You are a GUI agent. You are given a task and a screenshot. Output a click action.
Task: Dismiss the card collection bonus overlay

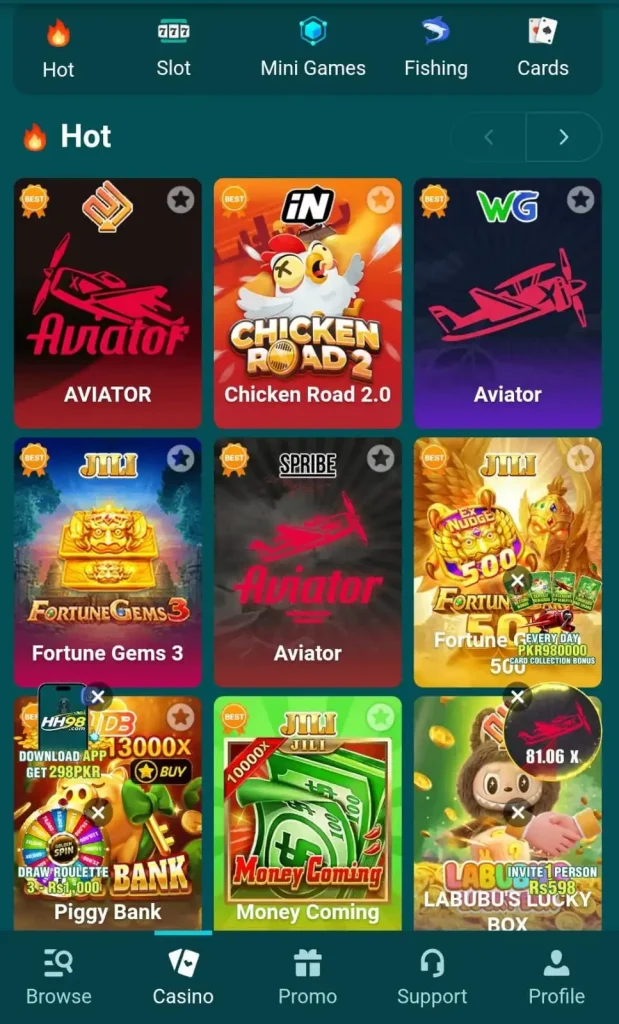point(517,580)
